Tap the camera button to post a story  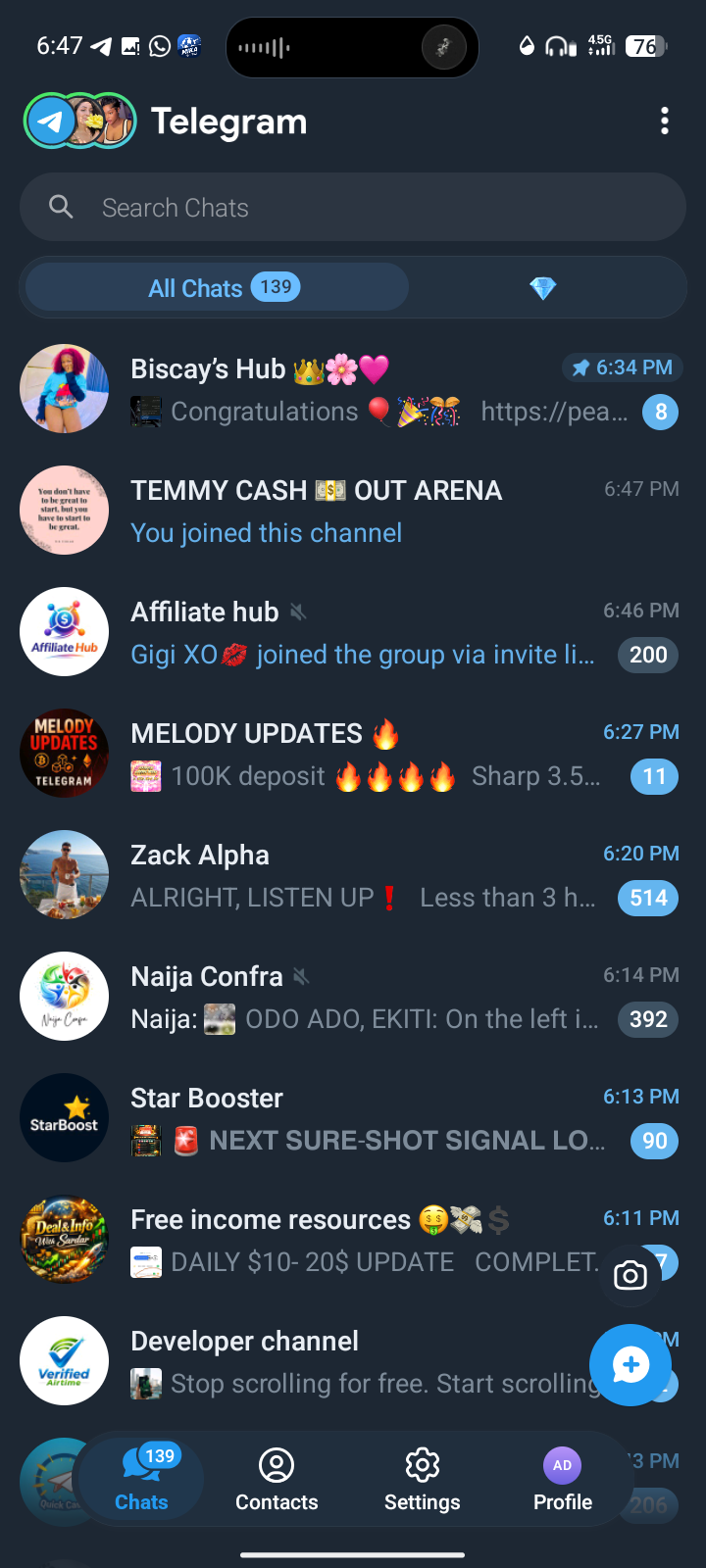pos(630,1275)
